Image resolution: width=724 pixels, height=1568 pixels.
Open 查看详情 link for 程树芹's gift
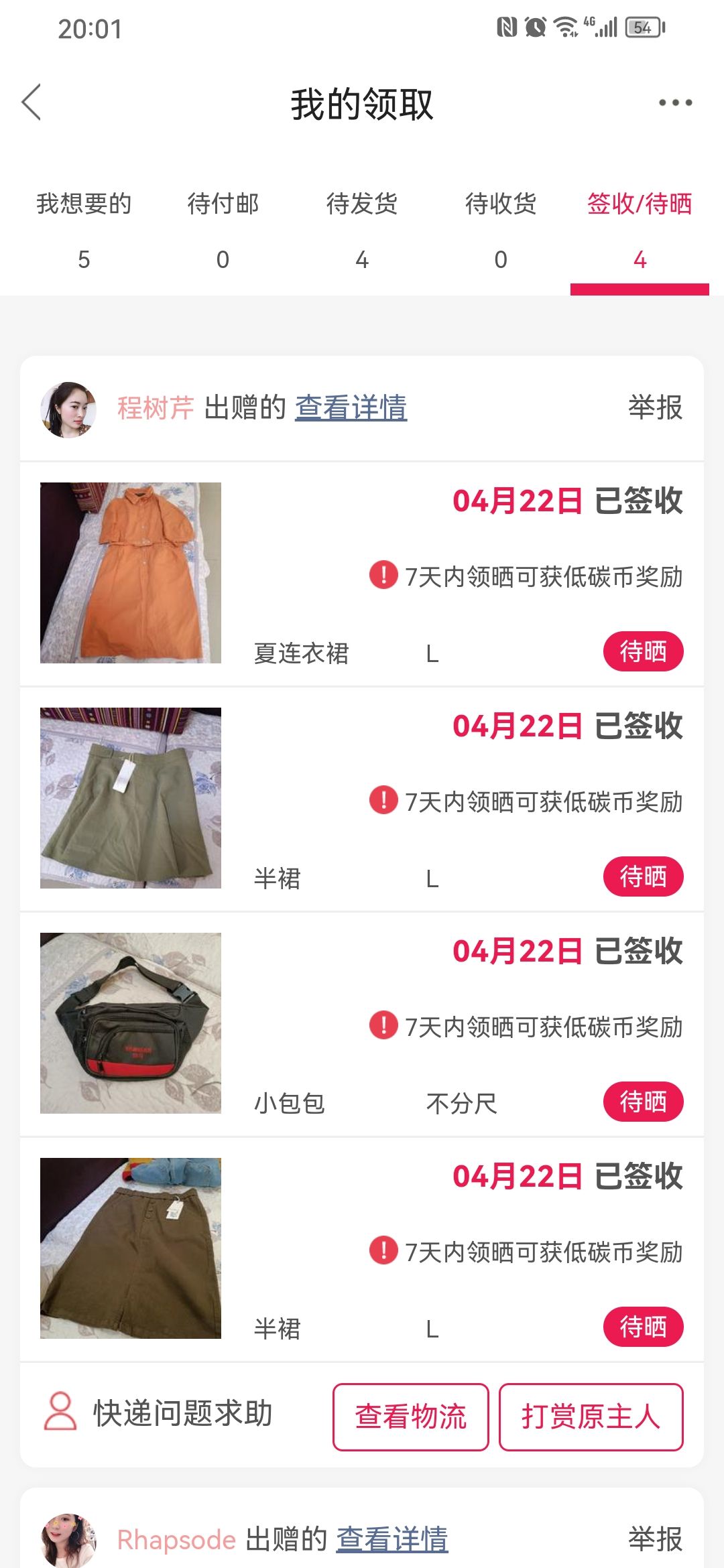tap(351, 407)
